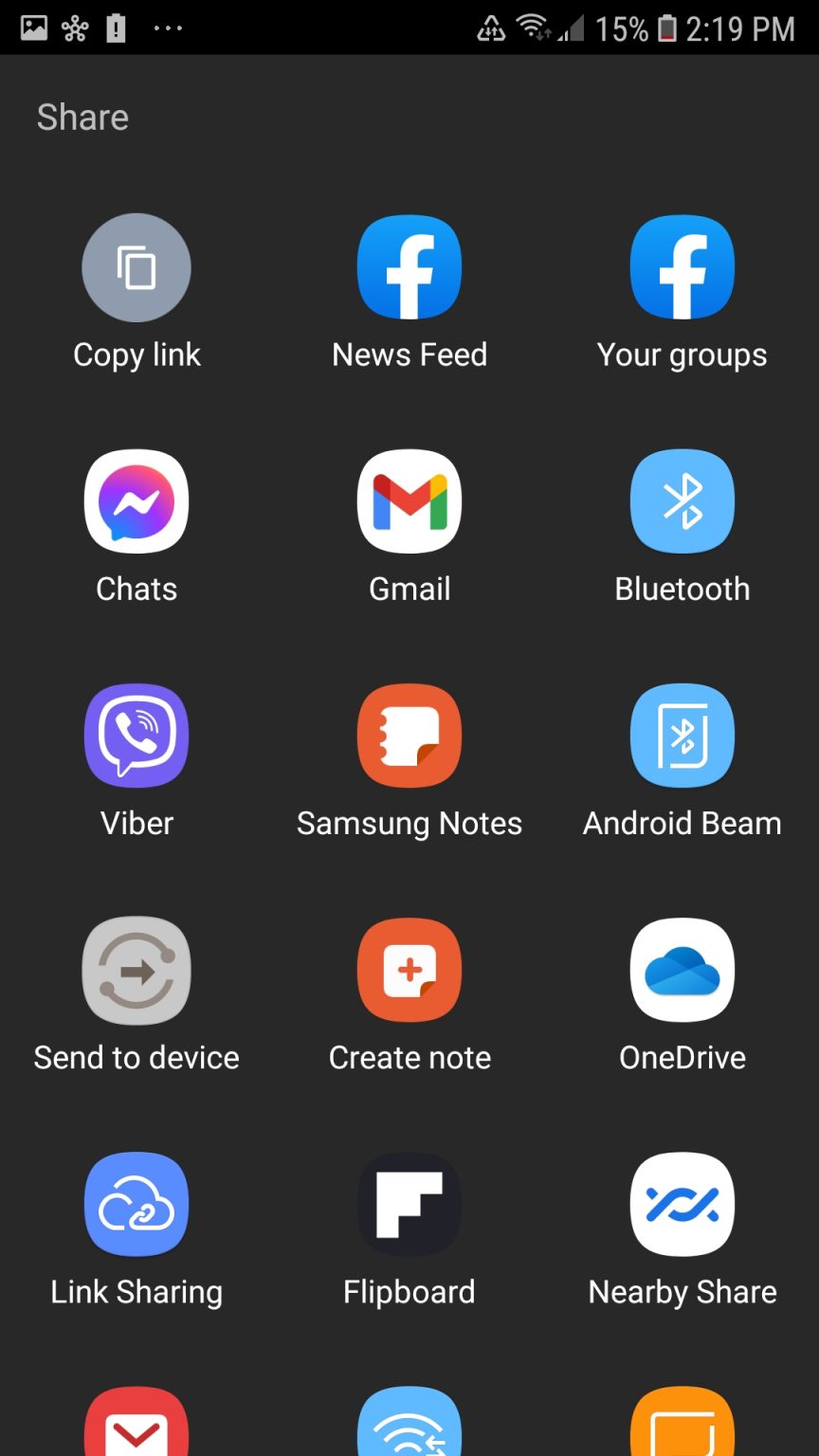The height and width of the screenshot is (1456, 819).
Task: Tap Copy link
Action: tap(136, 267)
